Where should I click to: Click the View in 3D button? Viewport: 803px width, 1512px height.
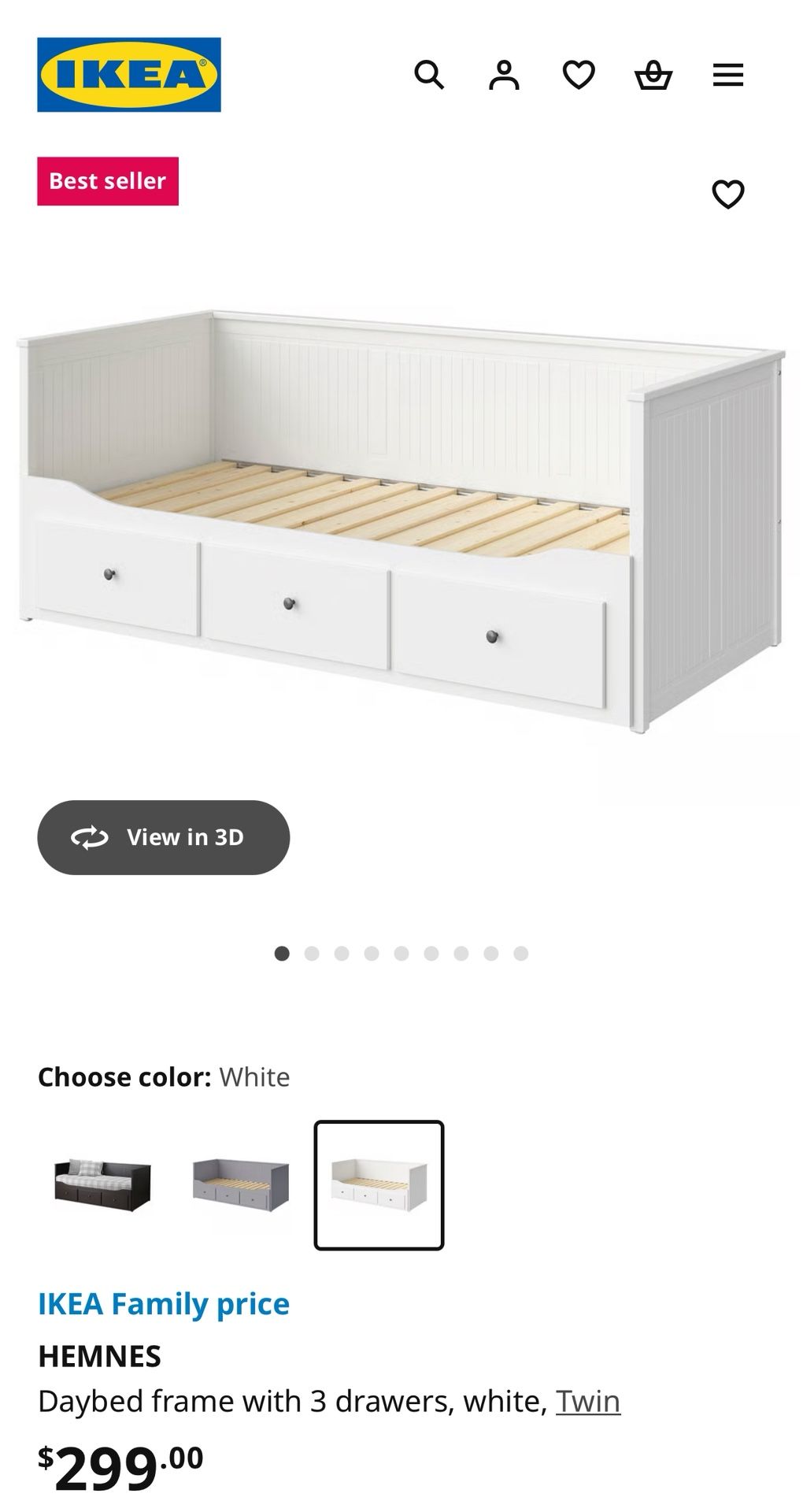(163, 837)
